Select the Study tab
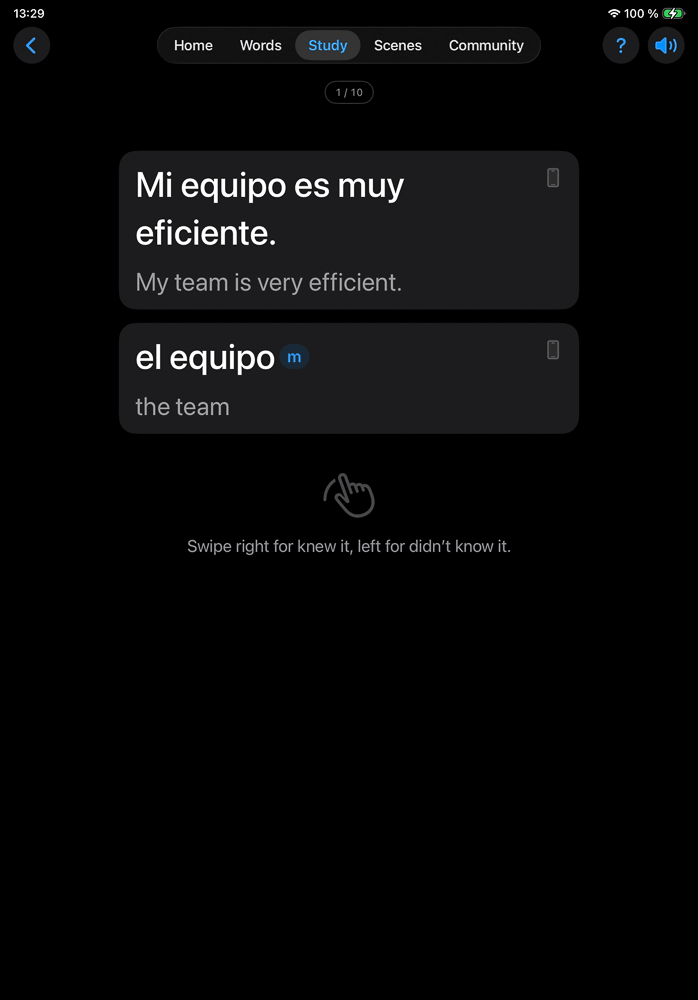The width and height of the screenshot is (698, 1000). 328,46
